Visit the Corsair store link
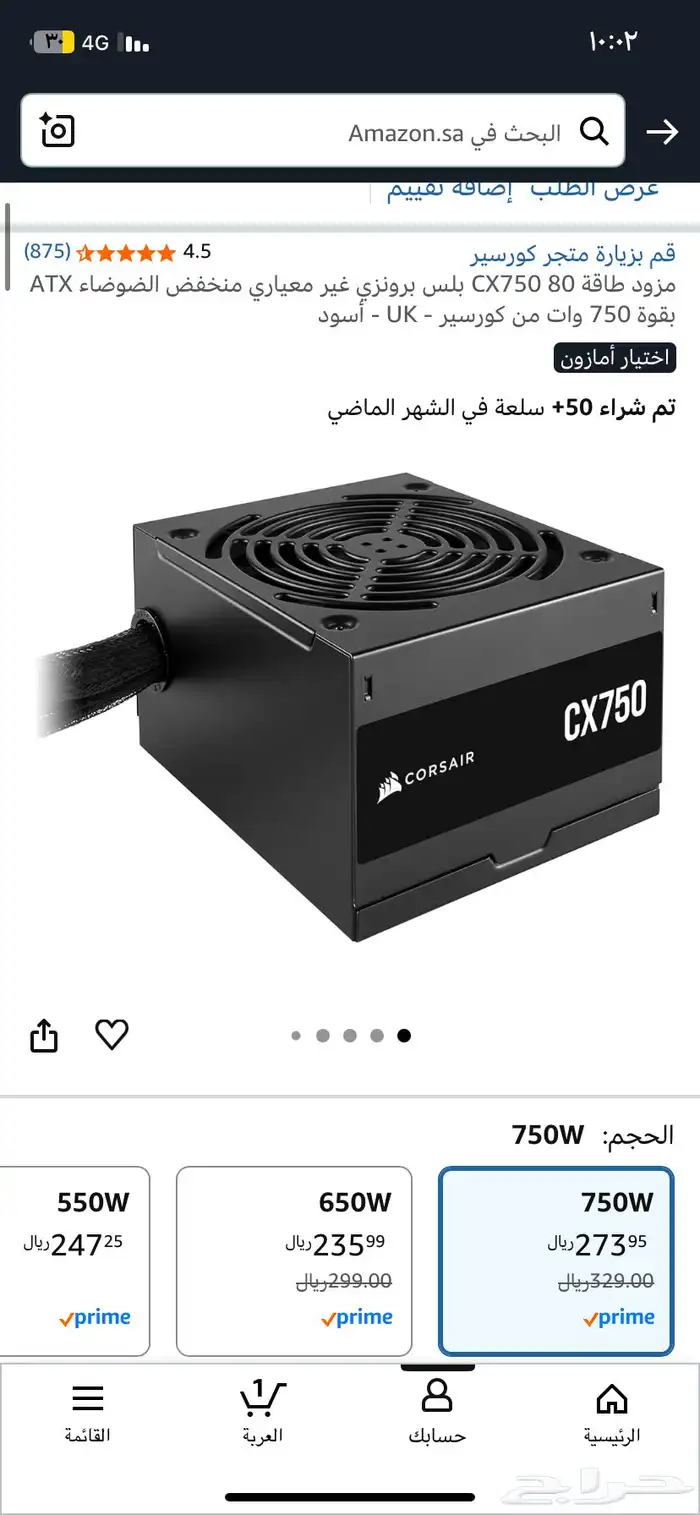Screen dimensions: 700x1515 point(573,252)
